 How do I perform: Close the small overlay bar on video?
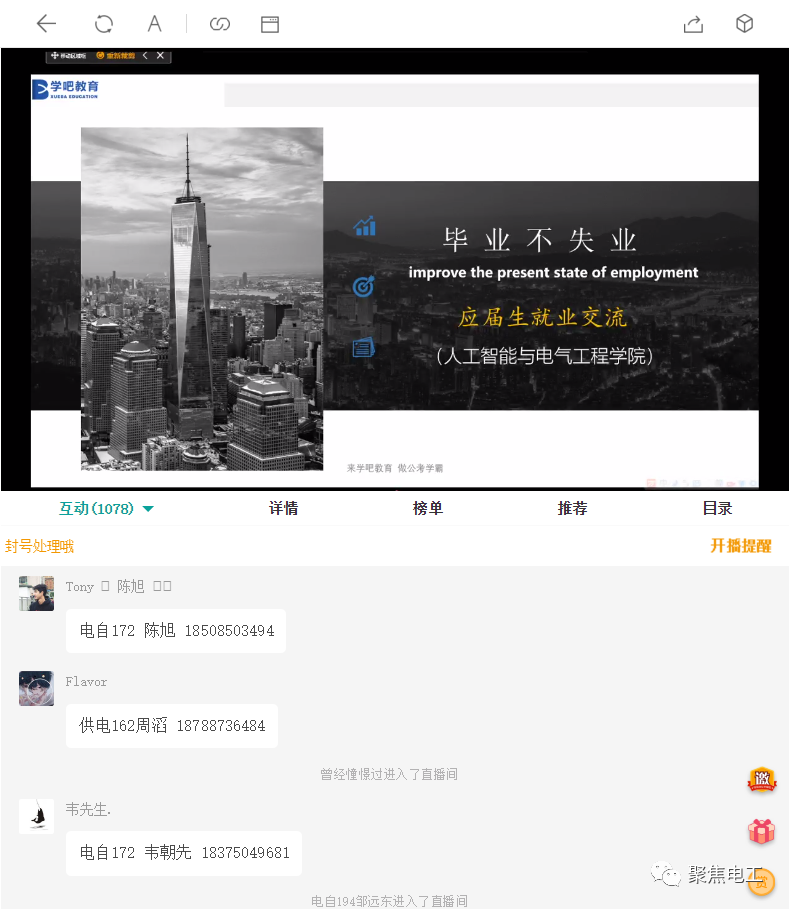click(160, 56)
